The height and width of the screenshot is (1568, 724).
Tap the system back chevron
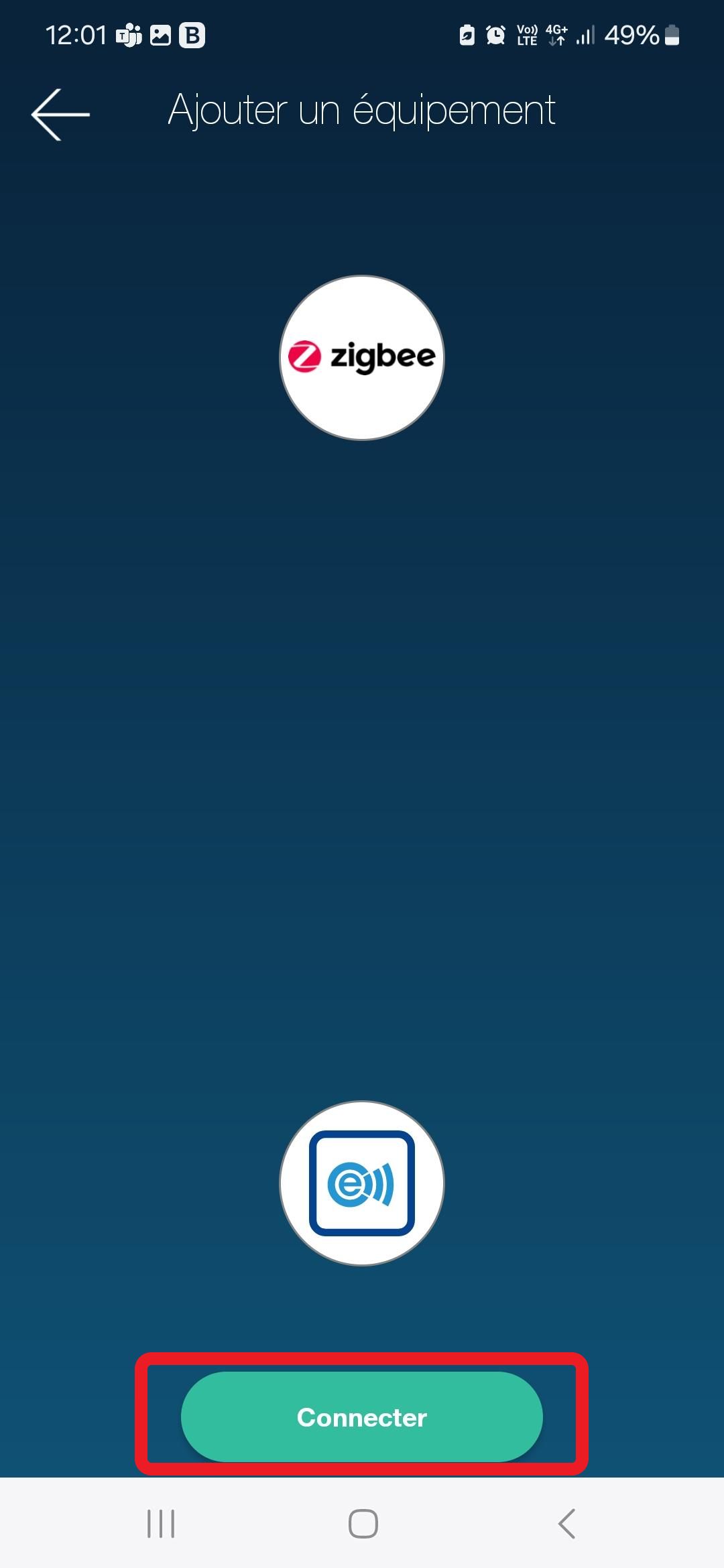tap(566, 1523)
